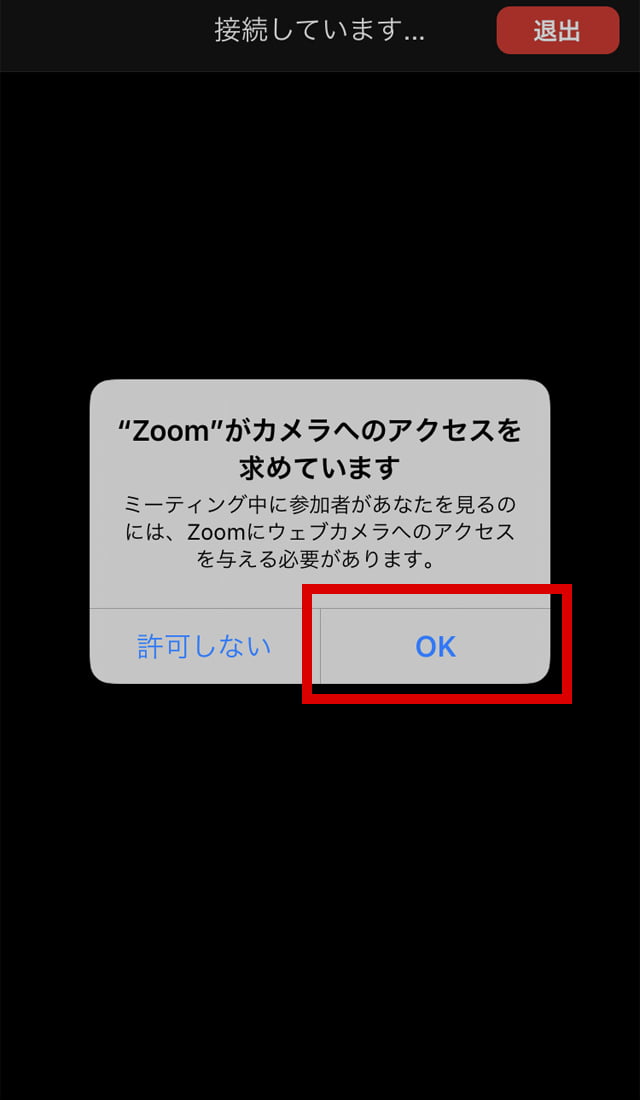Allow camera access by tapping OK
The height and width of the screenshot is (1100, 640).
pos(435,646)
